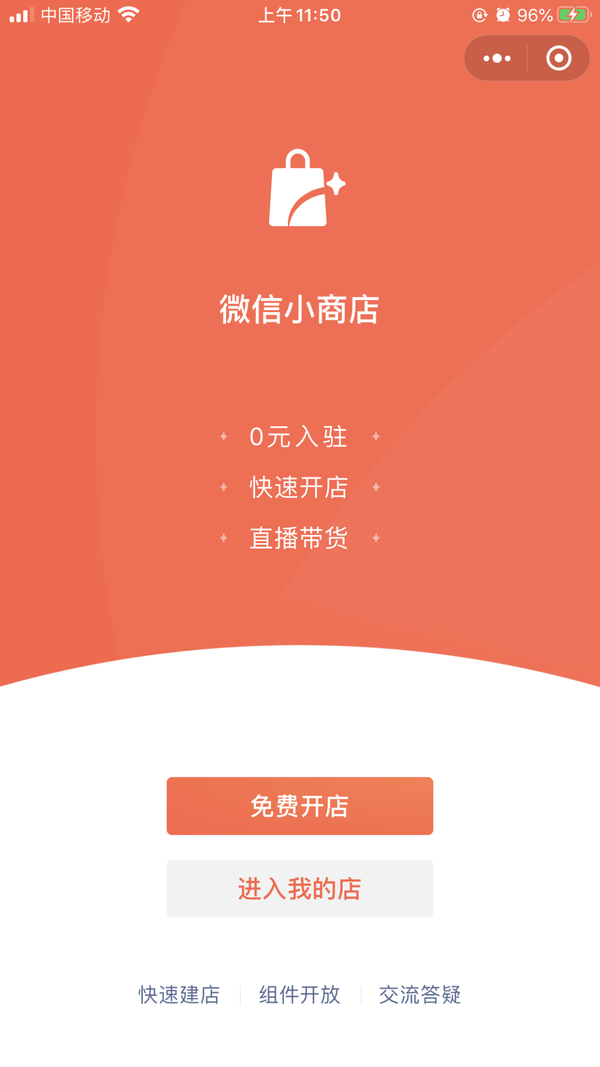Tap the 免费开店 button
Image resolution: width=600 pixels, height=1067 pixels.
pos(300,806)
